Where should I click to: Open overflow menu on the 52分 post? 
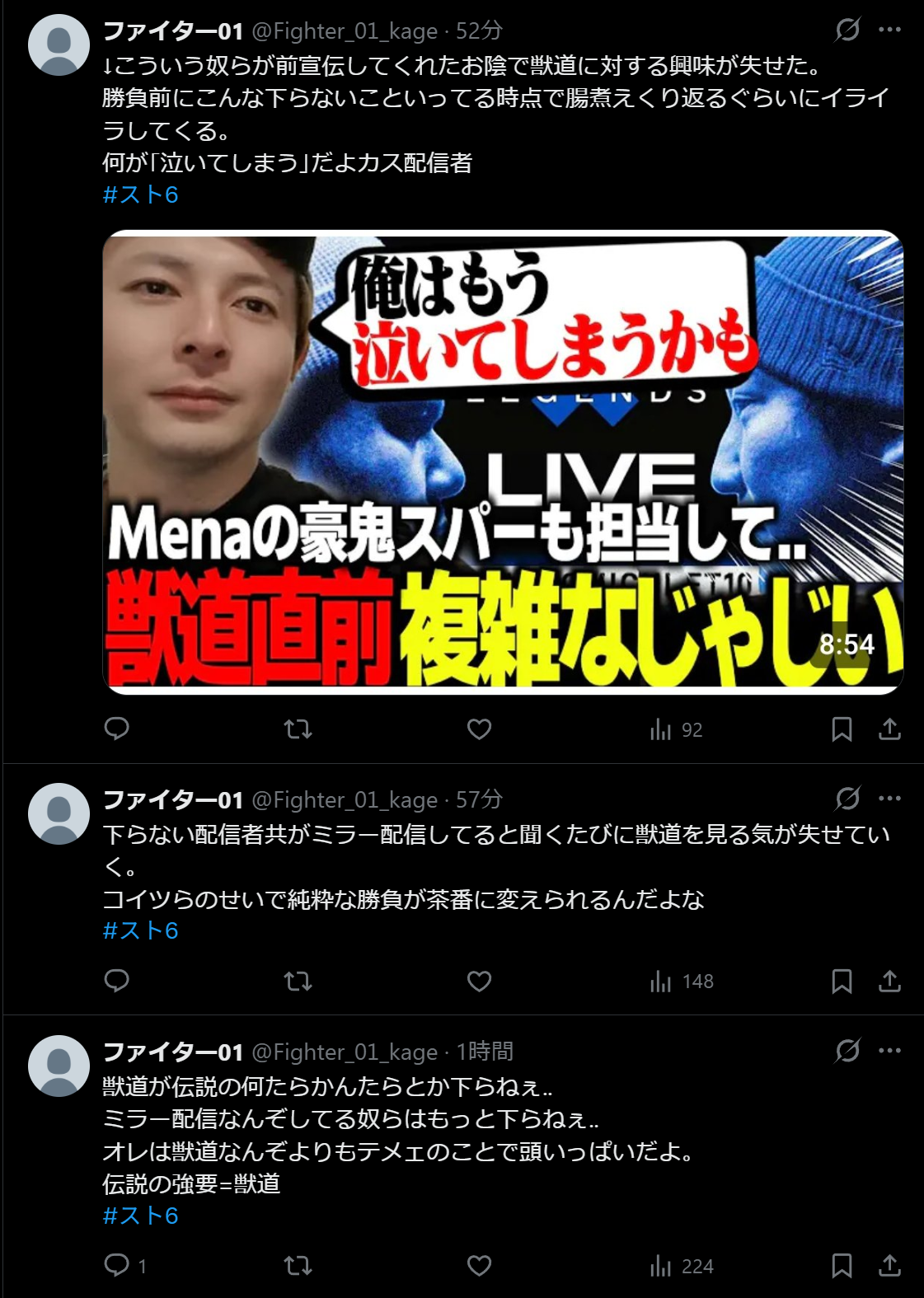pyautogui.click(x=889, y=30)
